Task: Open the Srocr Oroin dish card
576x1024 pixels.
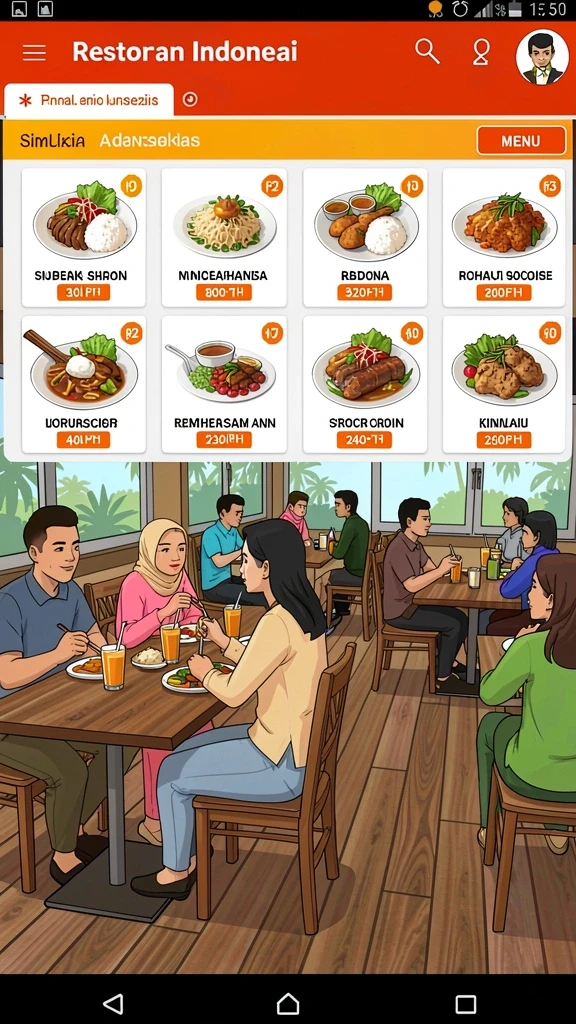Action: click(365, 385)
